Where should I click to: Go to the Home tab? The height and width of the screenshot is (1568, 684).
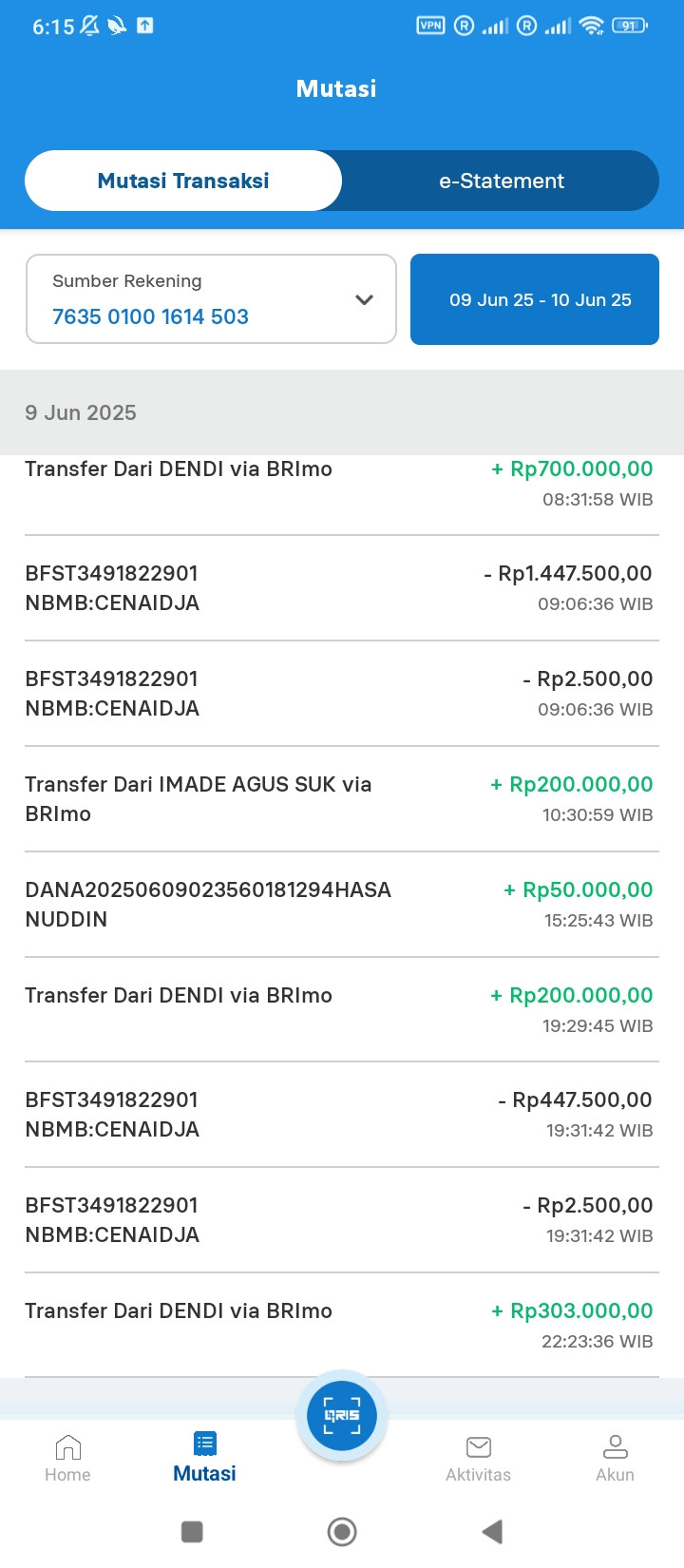pyautogui.click(x=67, y=1459)
